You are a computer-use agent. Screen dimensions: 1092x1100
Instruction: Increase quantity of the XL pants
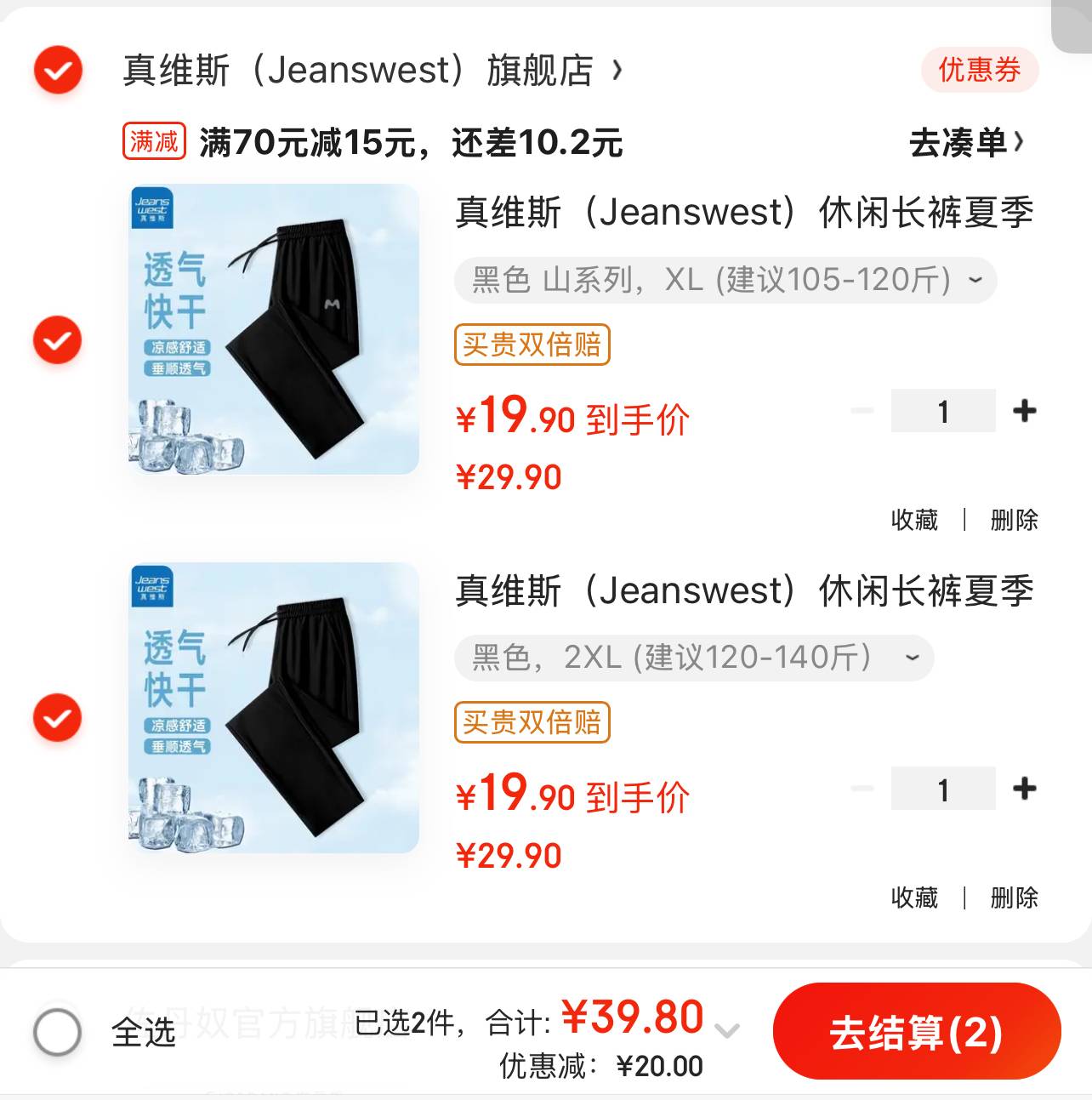[x=1024, y=411]
